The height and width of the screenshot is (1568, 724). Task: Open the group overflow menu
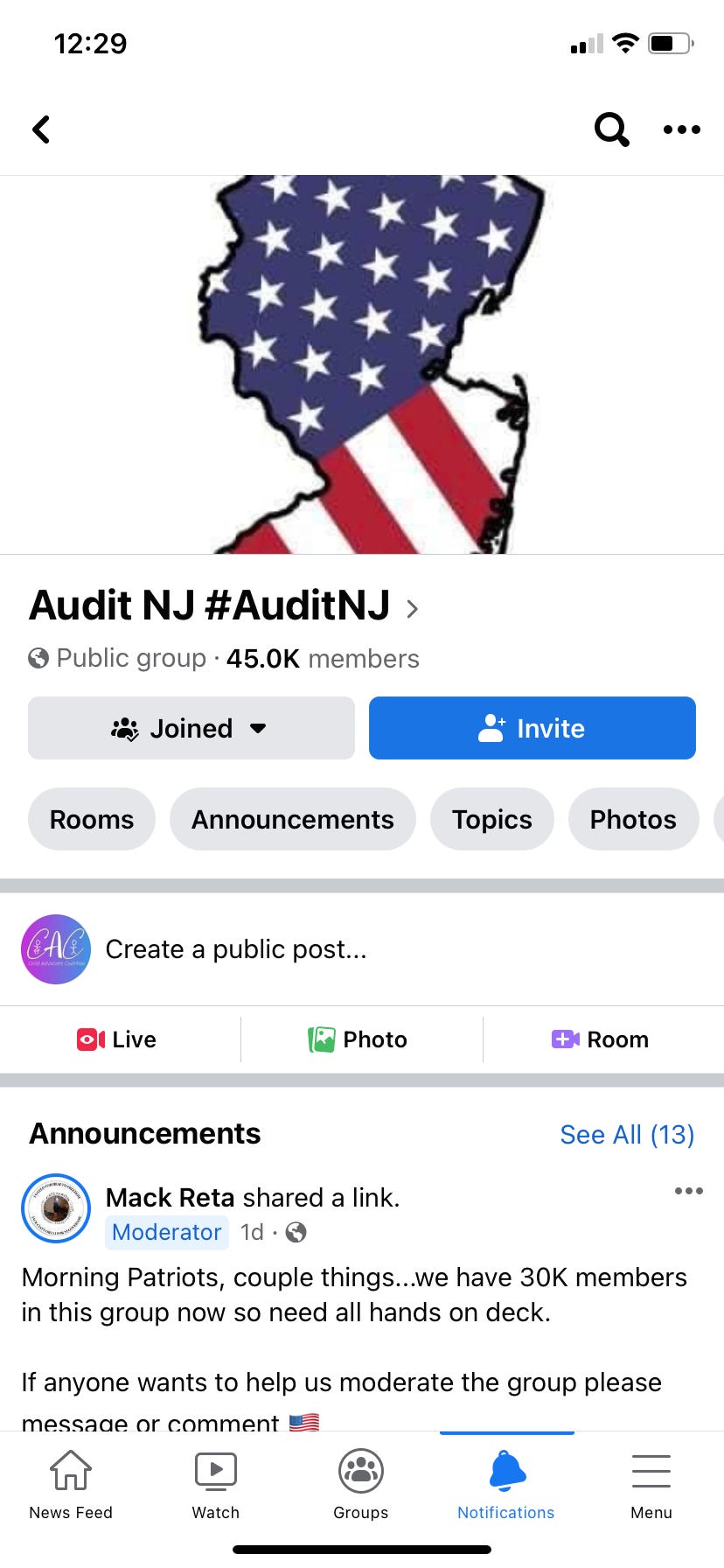pyautogui.click(x=681, y=129)
